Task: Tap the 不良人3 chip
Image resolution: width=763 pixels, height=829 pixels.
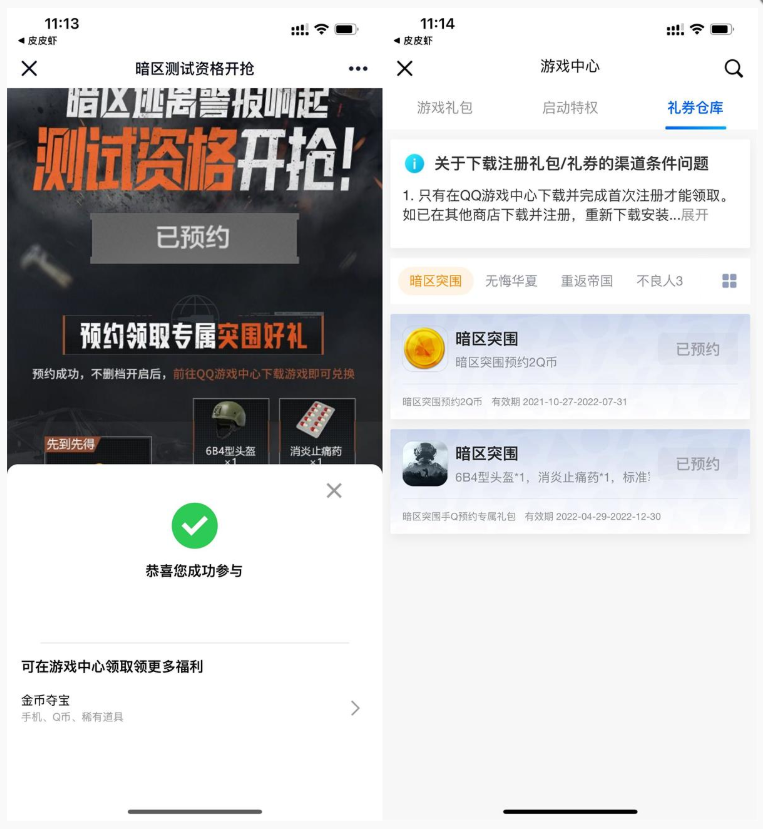Action: [659, 281]
